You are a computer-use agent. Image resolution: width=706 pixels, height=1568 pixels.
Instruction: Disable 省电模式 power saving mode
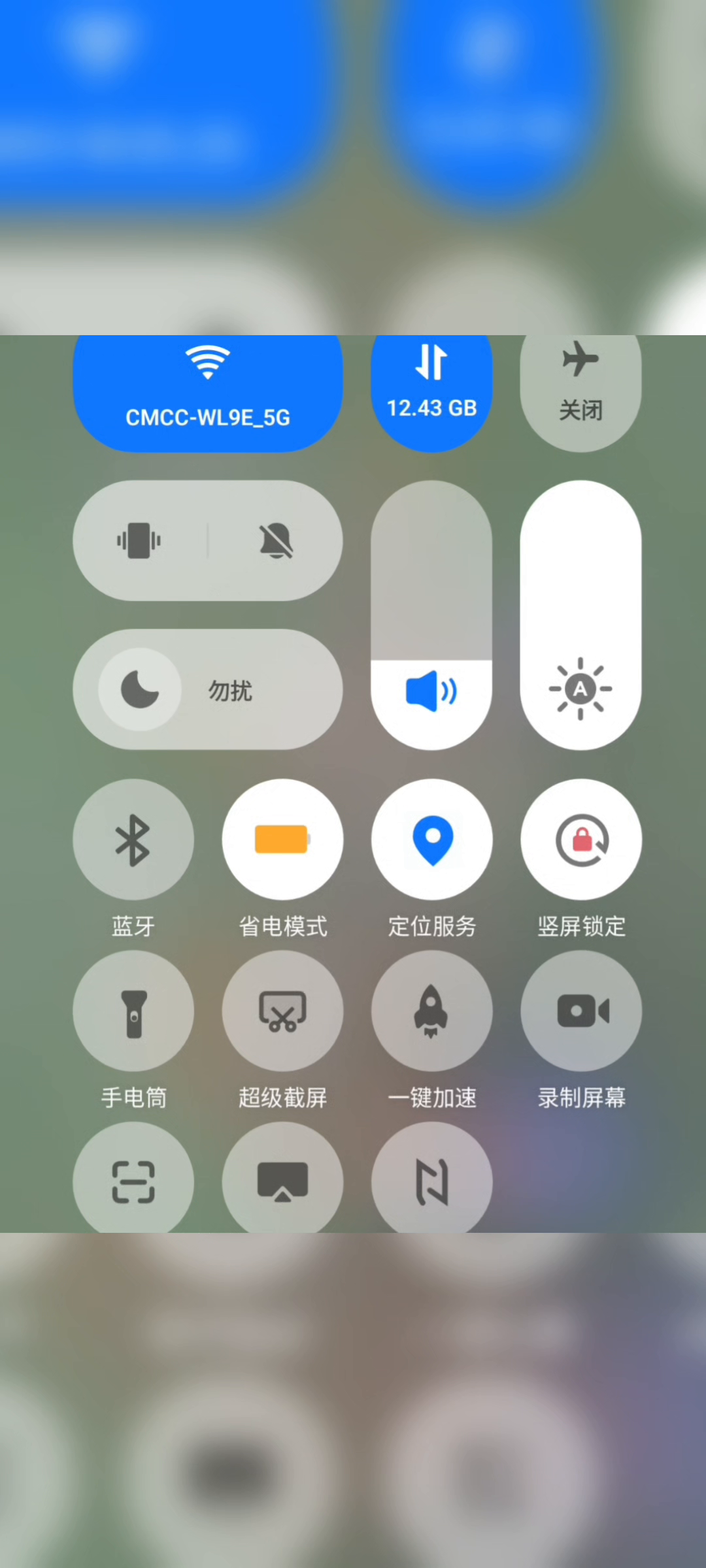click(x=282, y=840)
